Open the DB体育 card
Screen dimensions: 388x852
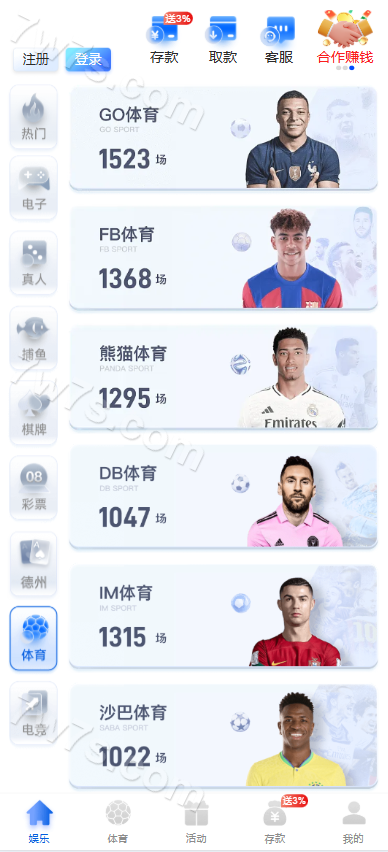pyautogui.click(x=223, y=497)
